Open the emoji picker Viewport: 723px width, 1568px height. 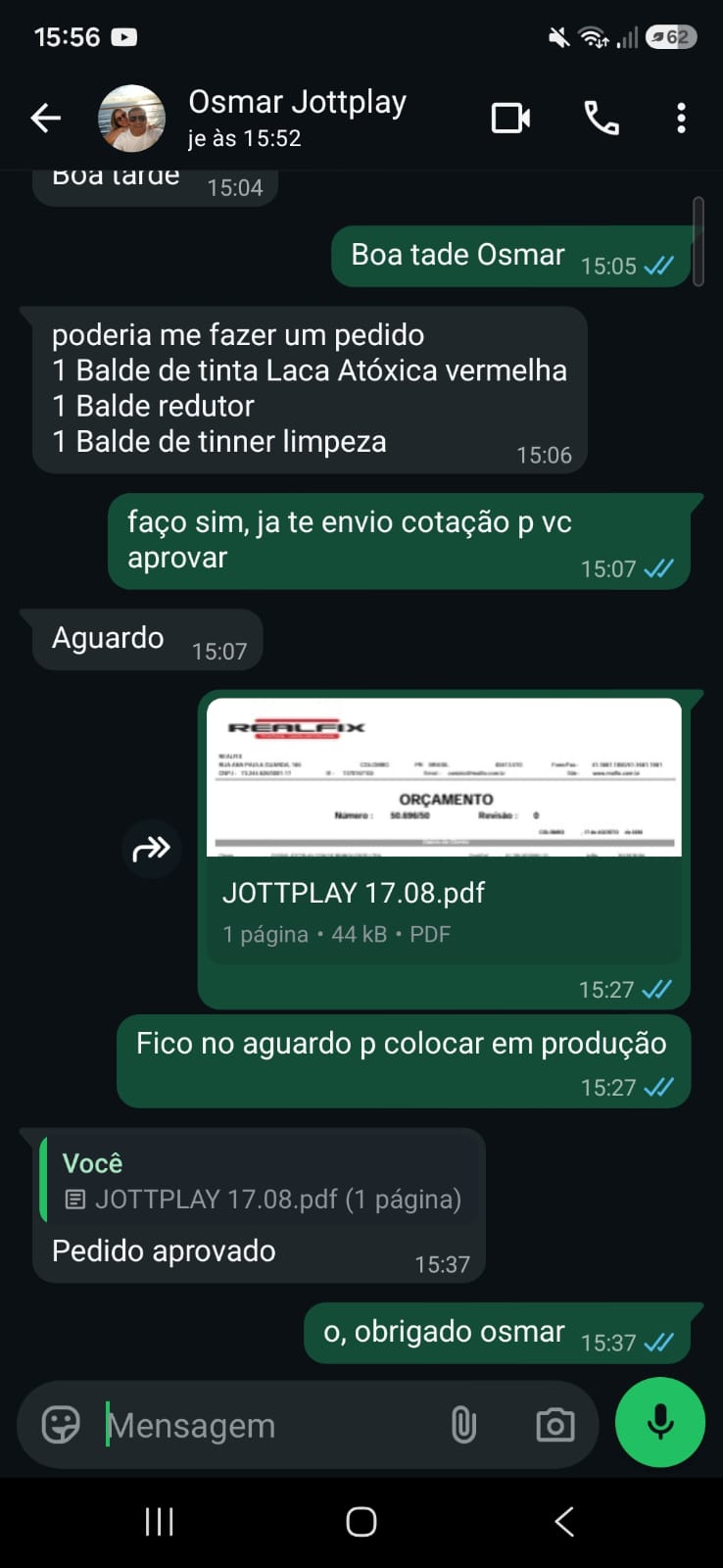(x=61, y=1424)
